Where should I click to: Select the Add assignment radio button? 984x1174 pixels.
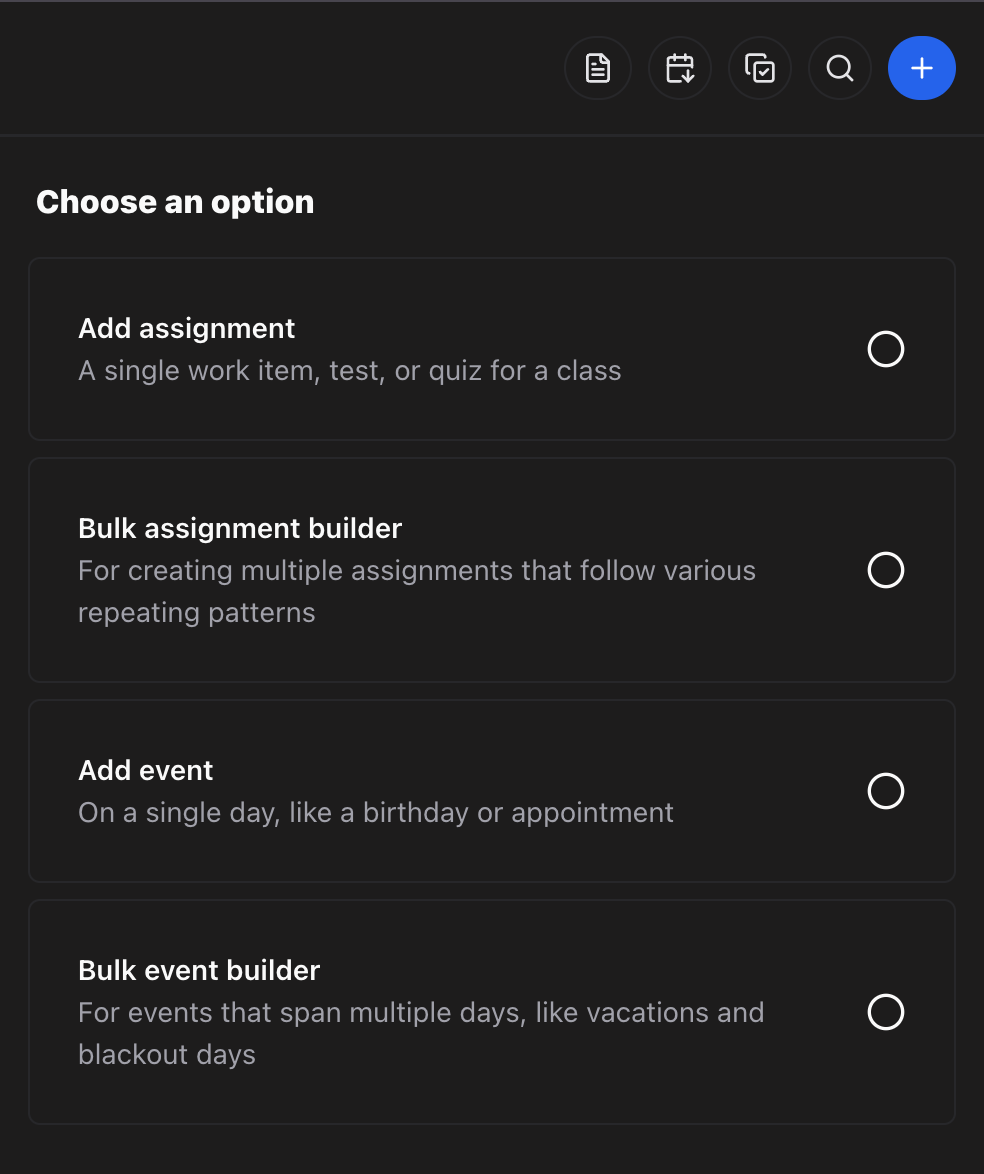point(885,349)
